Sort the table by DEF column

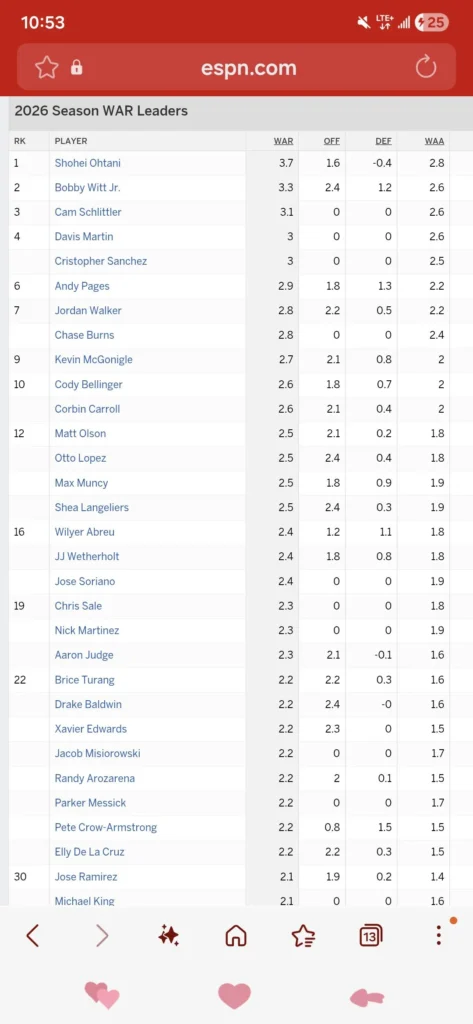(x=383, y=141)
